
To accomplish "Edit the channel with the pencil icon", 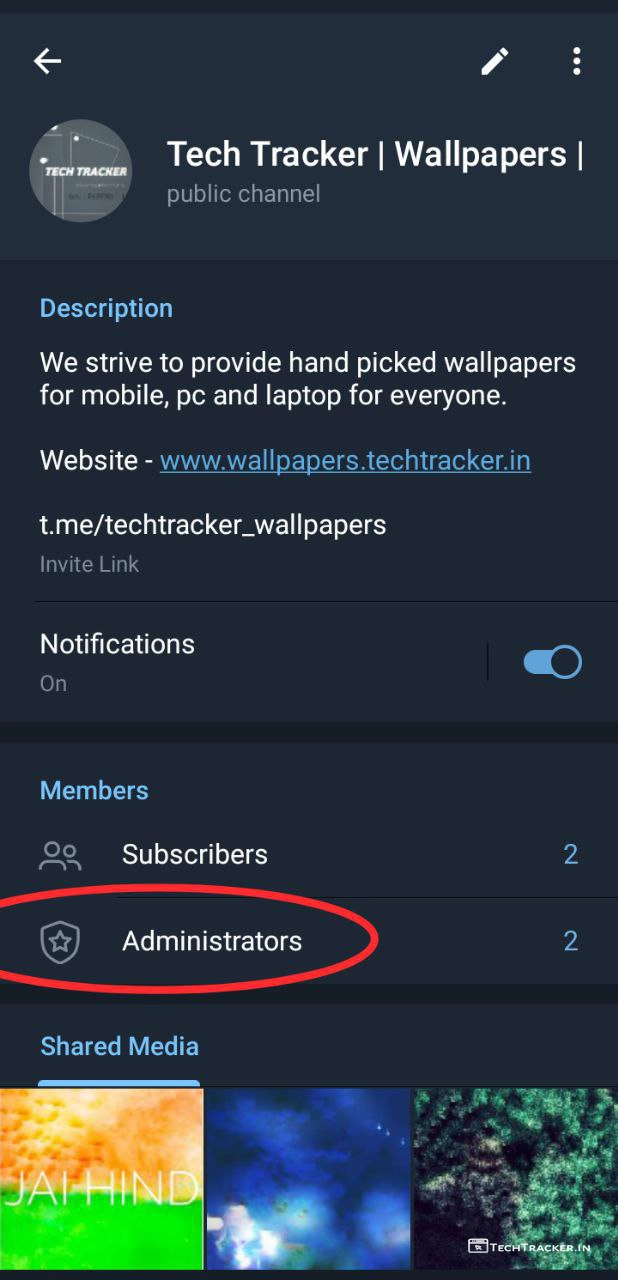I will click(x=494, y=61).
